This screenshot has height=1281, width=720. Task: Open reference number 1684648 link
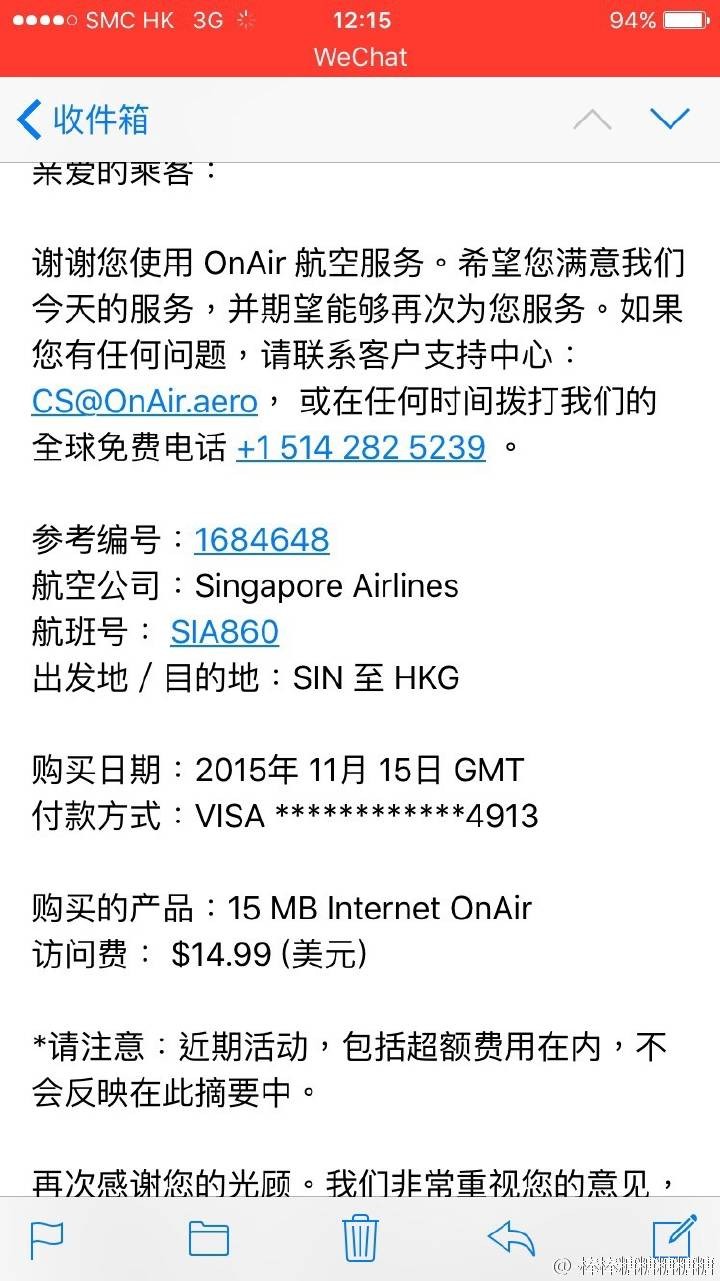[262, 540]
